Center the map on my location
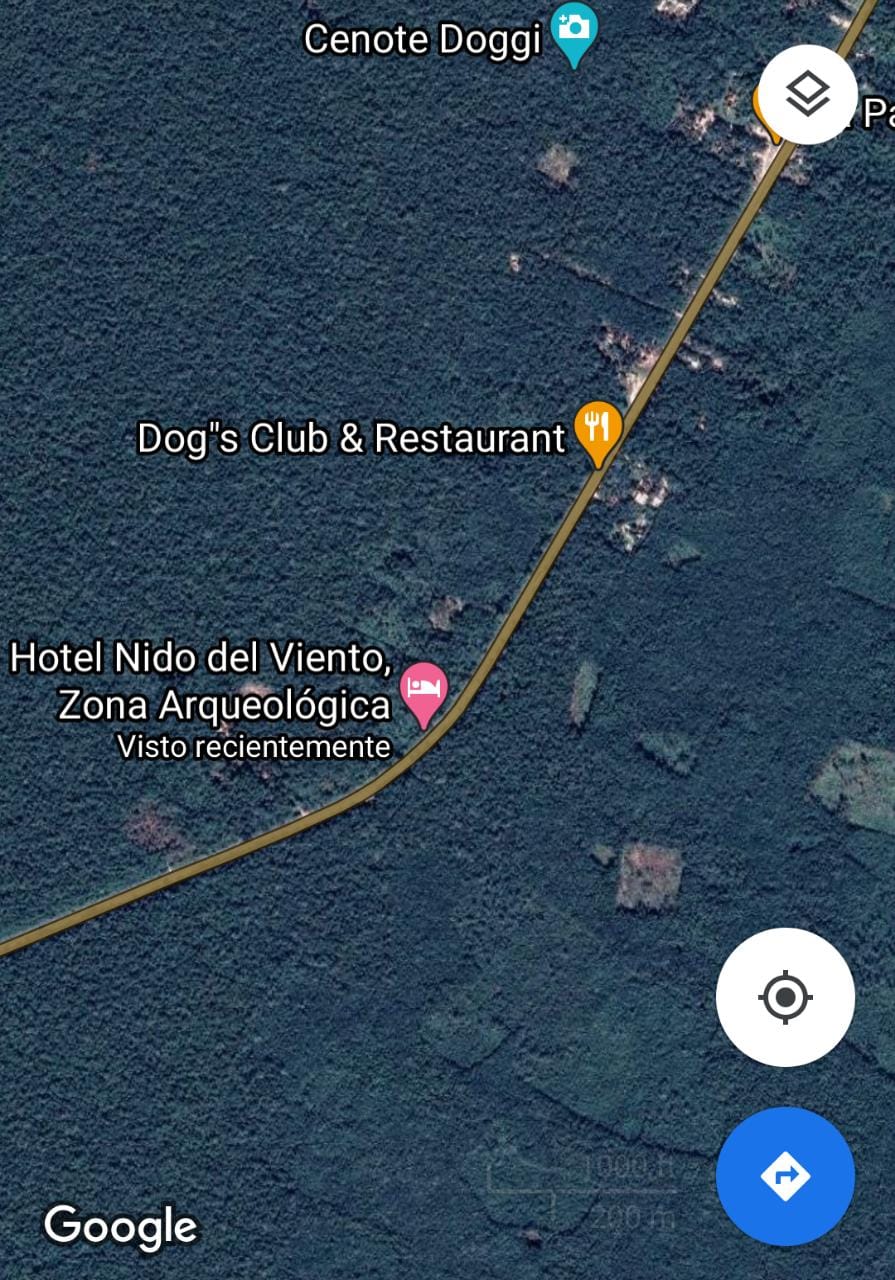 785,997
